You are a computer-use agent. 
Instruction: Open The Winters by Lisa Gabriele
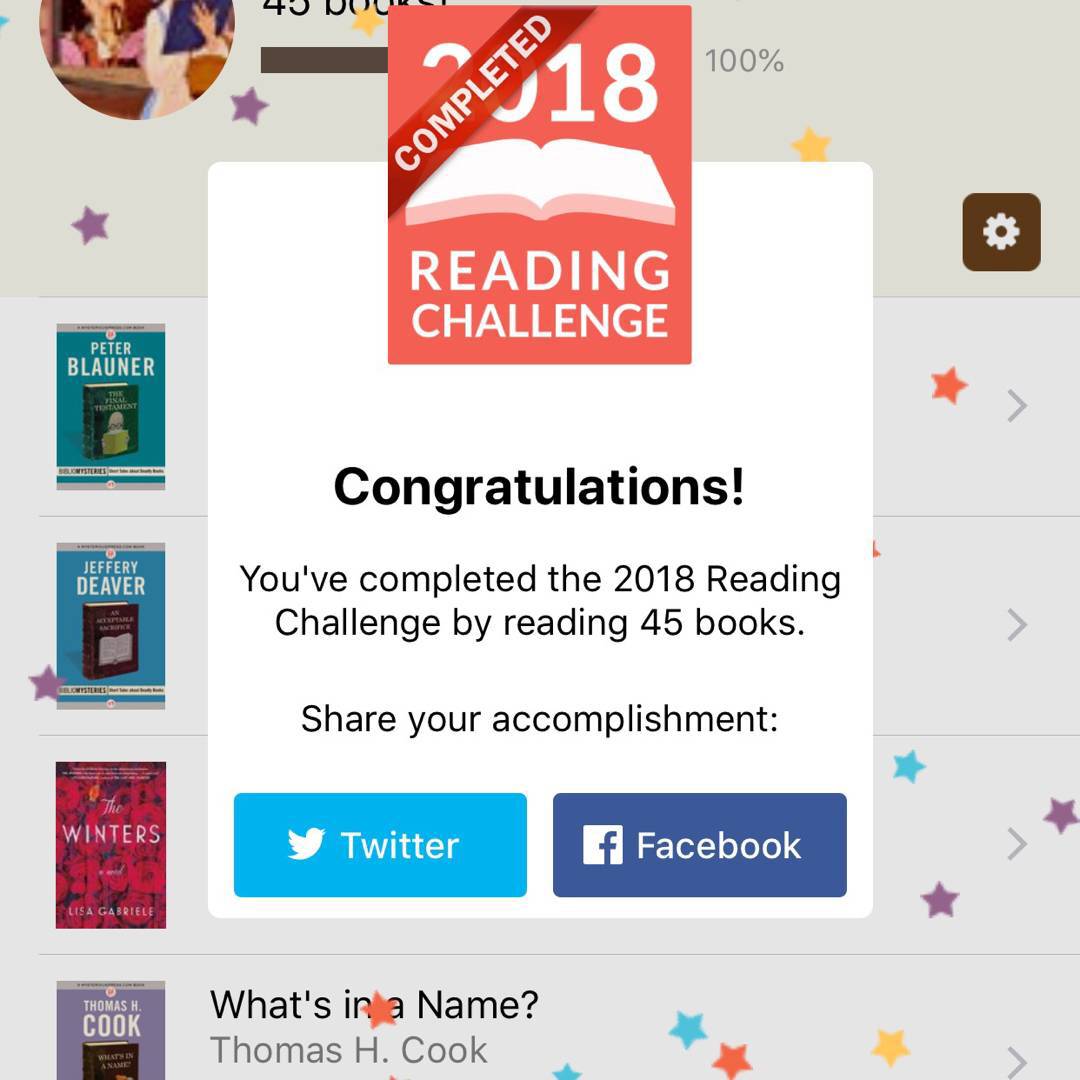[x=111, y=845]
